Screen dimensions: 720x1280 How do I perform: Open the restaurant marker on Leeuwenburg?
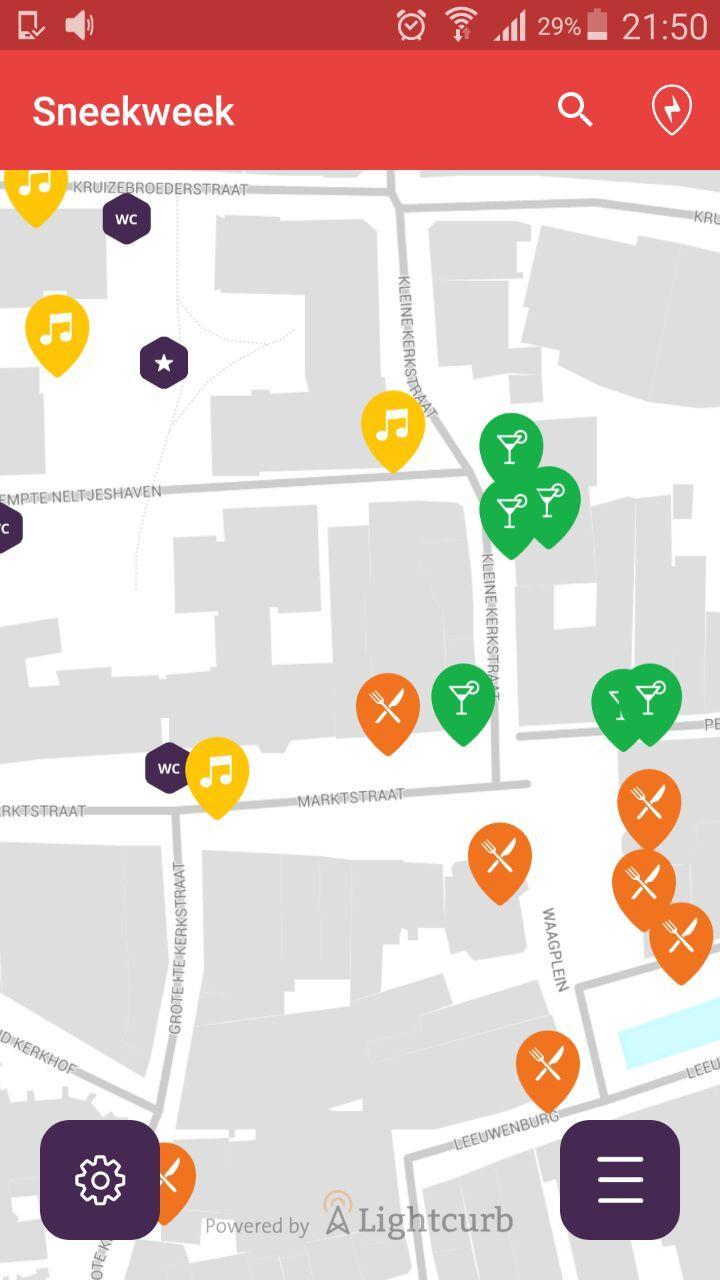548,1066
